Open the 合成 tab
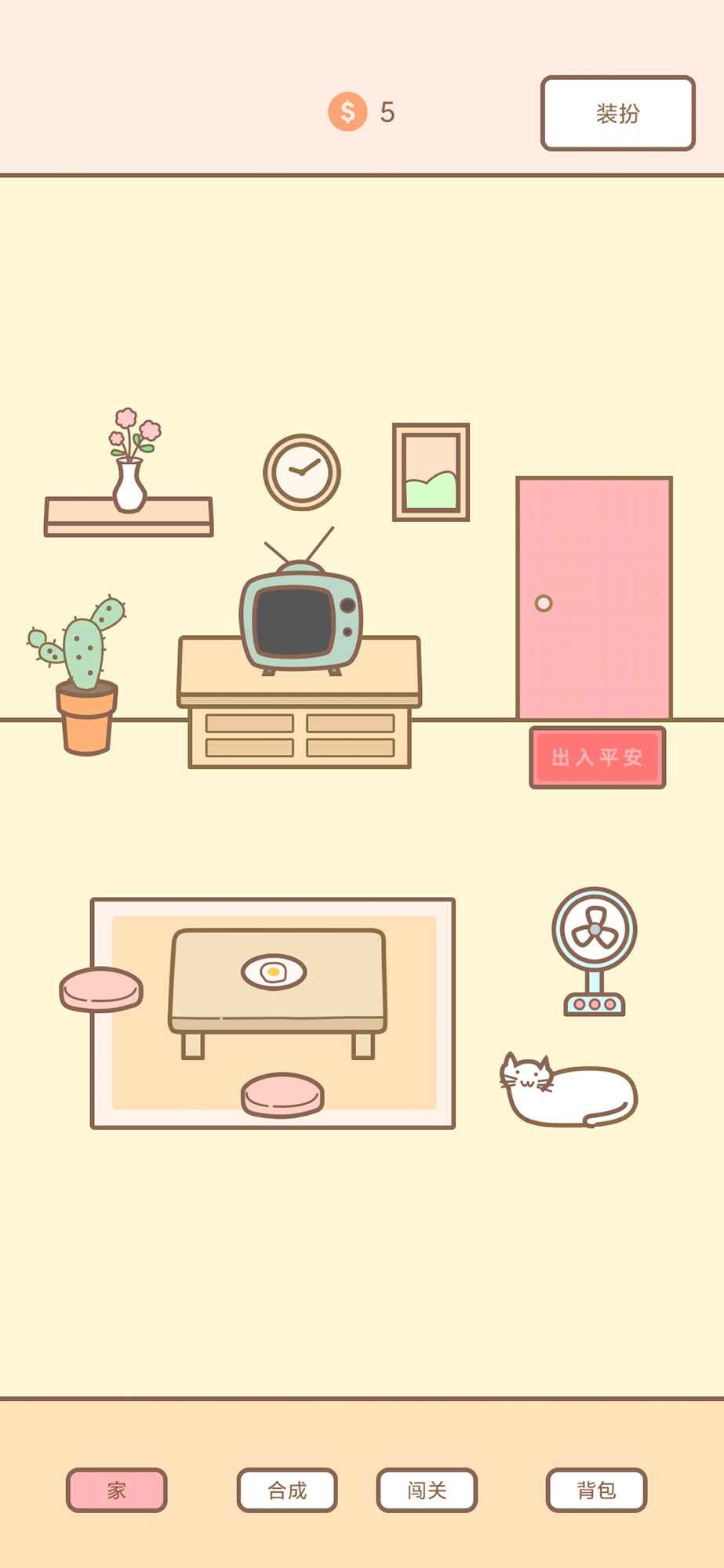The height and width of the screenshot is (1568, 724). (x=287, y=1490)
